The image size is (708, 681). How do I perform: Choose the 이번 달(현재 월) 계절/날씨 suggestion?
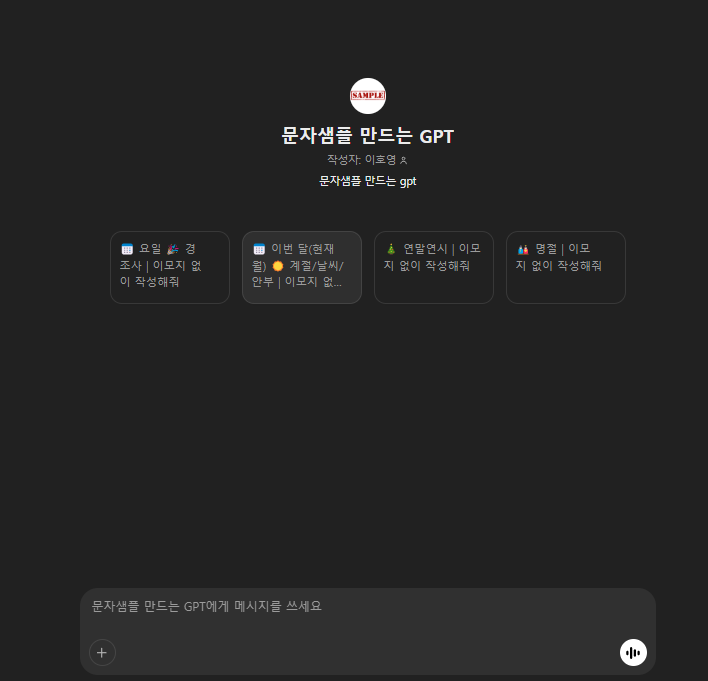click(x=302, y=267)
